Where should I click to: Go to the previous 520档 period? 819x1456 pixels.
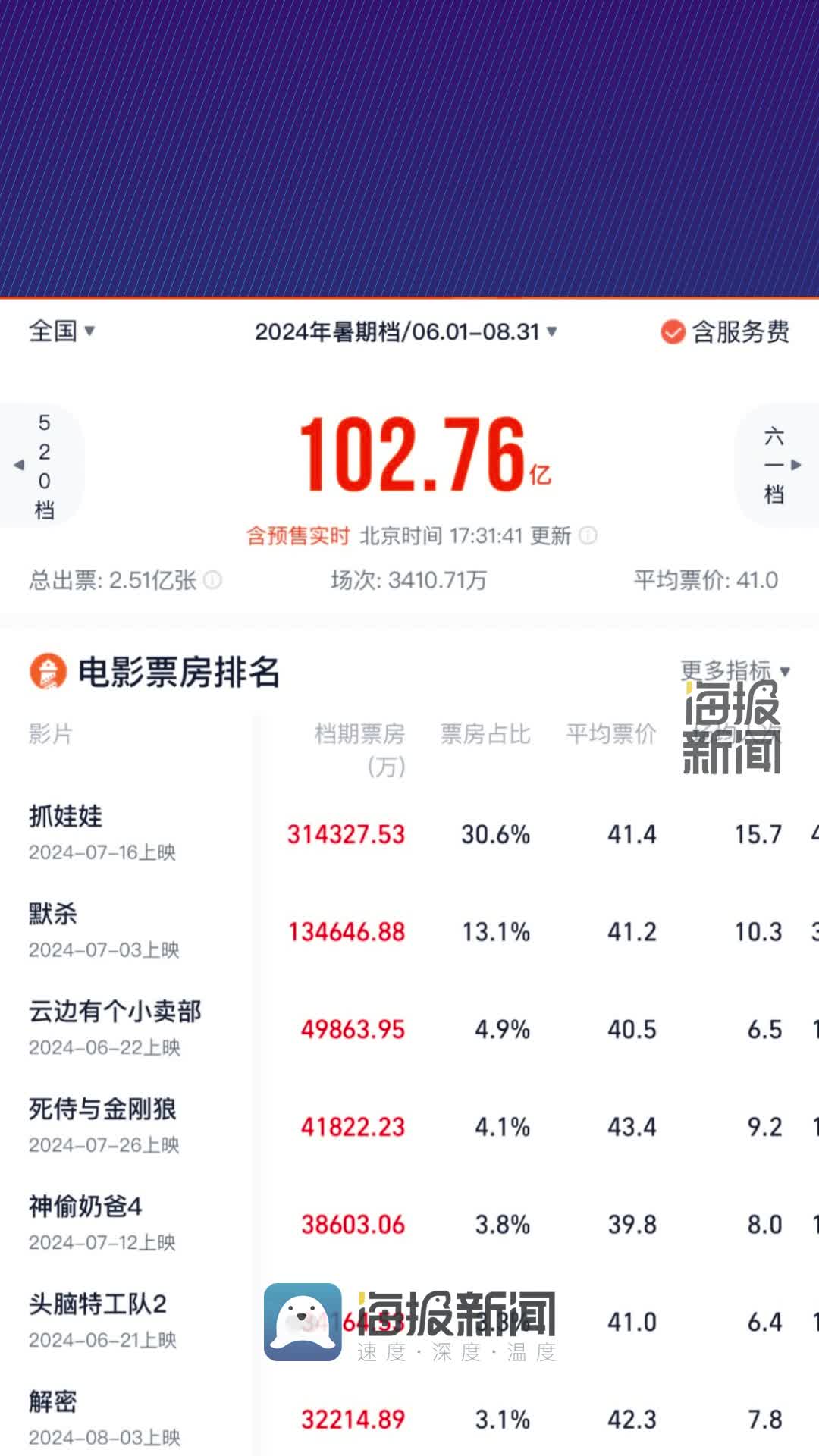point(42,465)
